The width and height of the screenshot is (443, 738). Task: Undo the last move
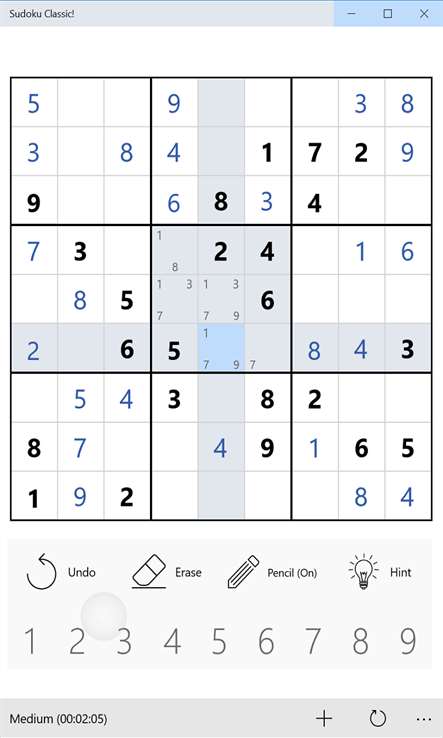click(61, 572)
